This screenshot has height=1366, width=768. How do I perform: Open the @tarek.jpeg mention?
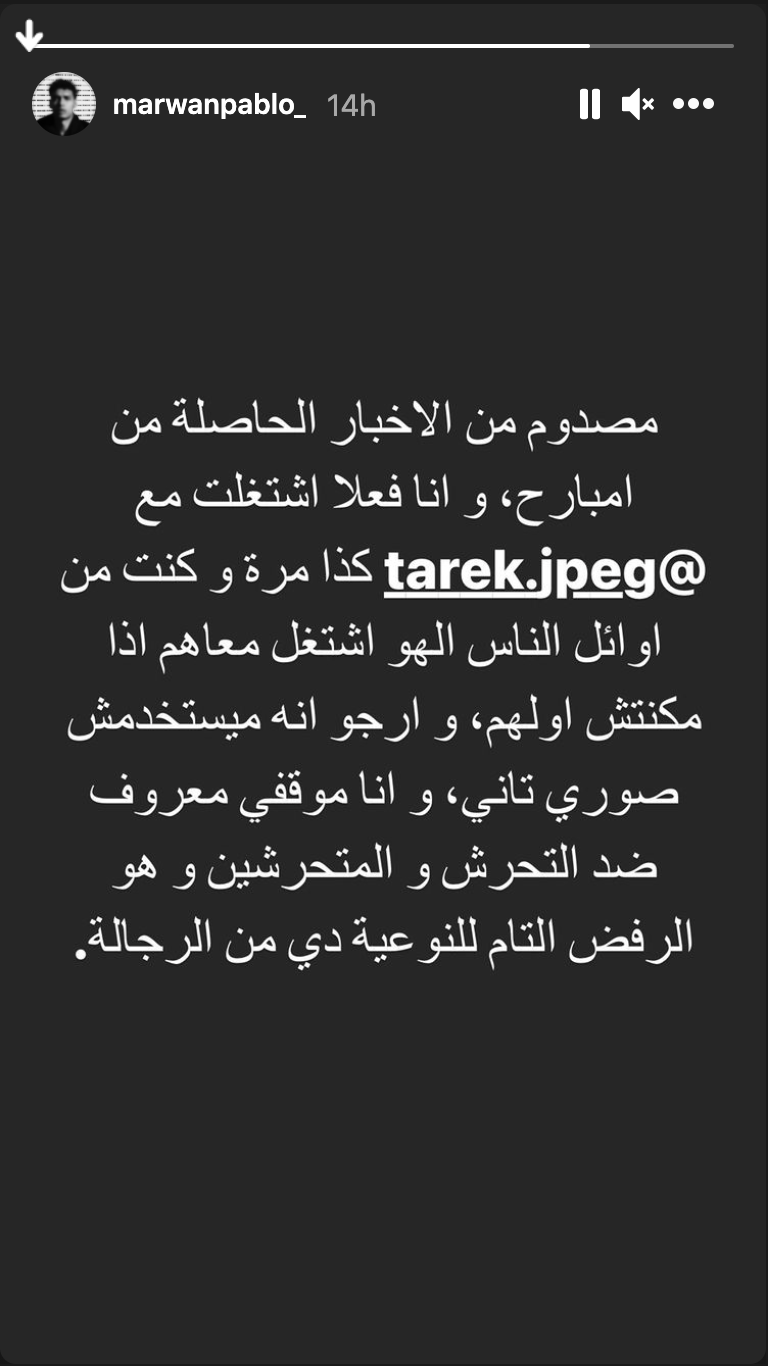(x=545, y=572)
